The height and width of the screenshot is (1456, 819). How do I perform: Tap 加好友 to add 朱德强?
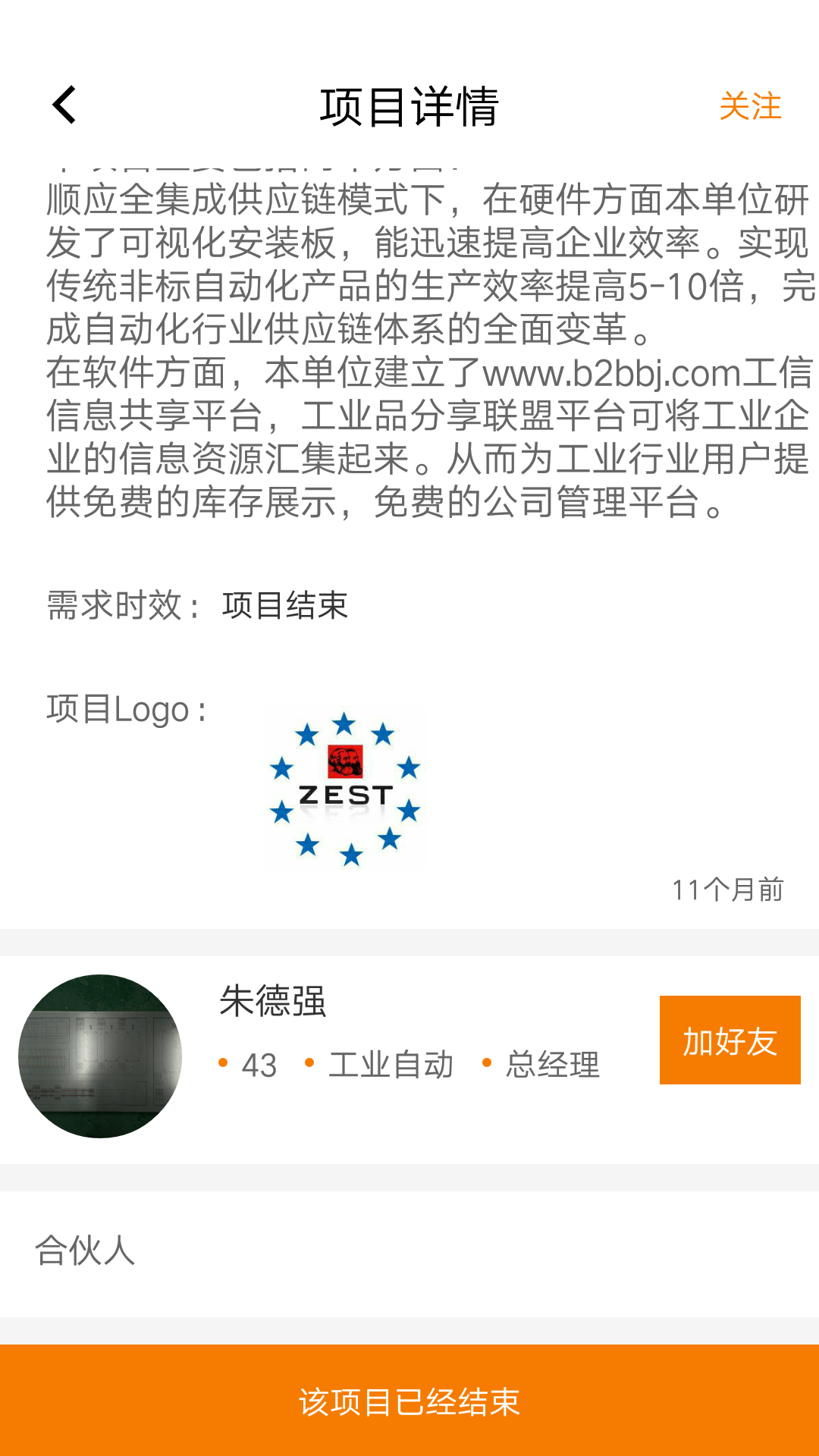click(730, 1040)
